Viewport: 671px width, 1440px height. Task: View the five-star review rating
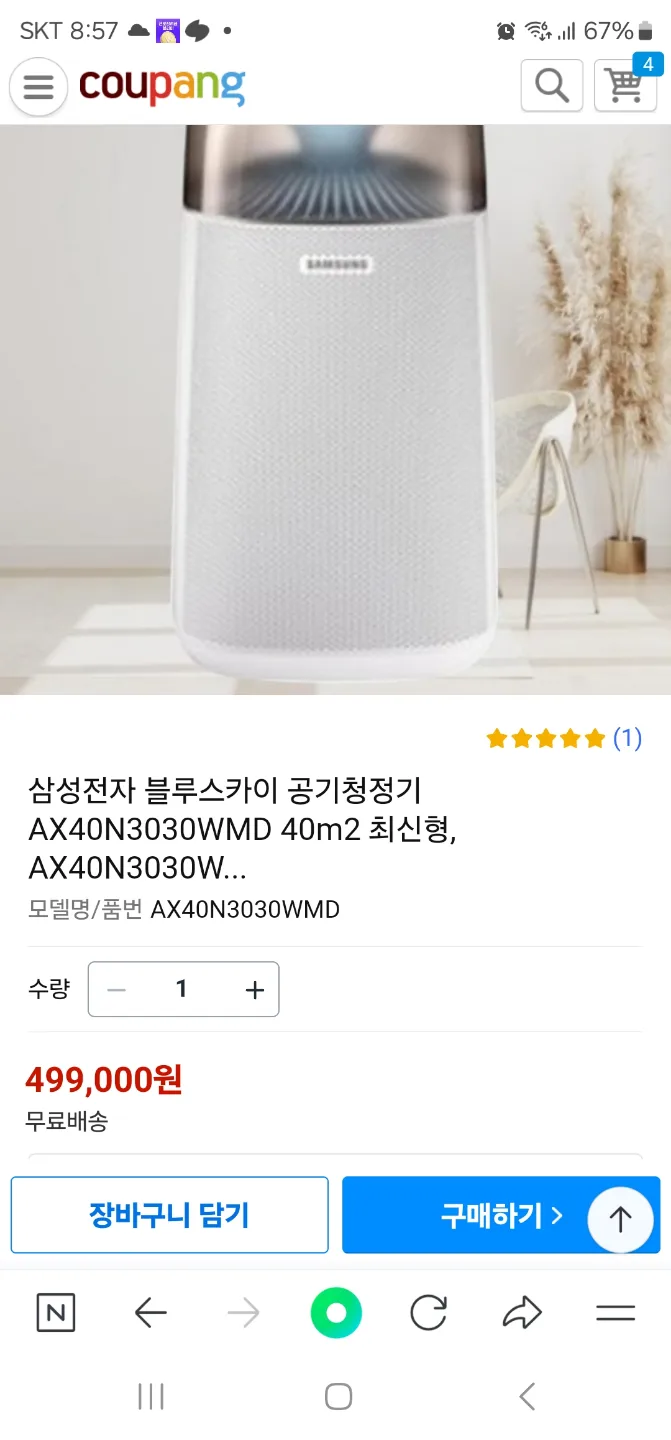tap(546, 739)
